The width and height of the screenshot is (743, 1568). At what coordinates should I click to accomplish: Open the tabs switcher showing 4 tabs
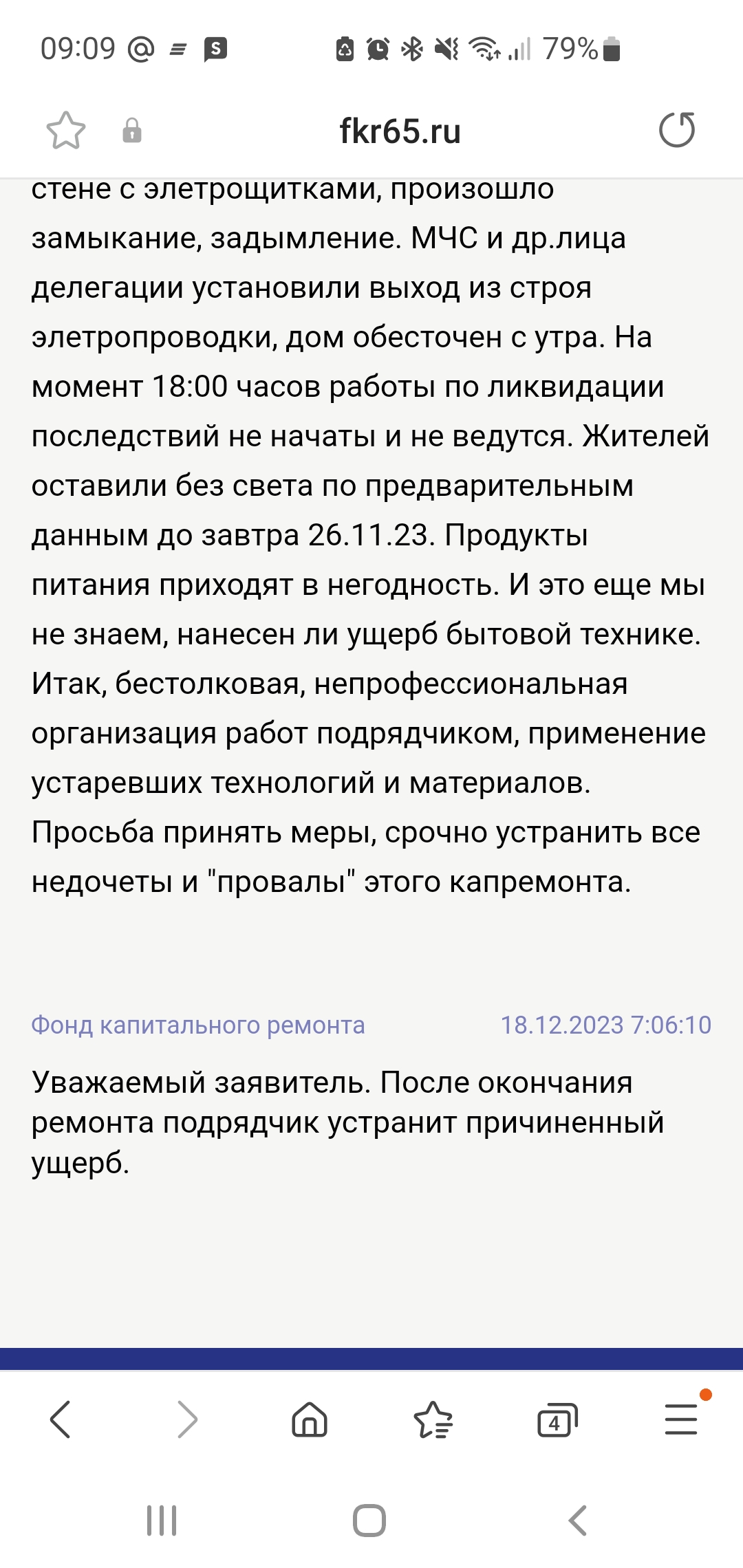pos(557,1420)
